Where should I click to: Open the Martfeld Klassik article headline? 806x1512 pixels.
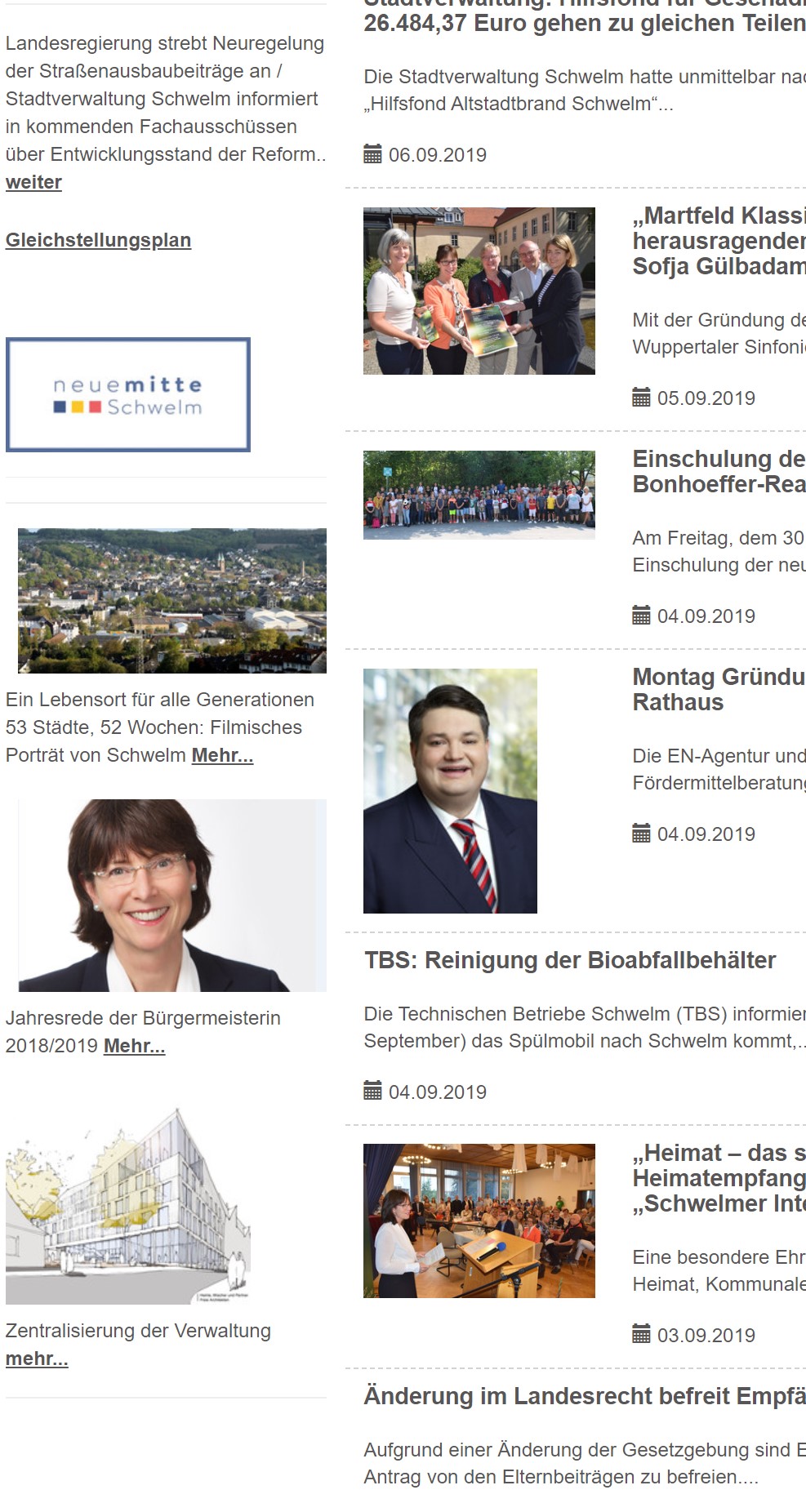tap(719, 241)
